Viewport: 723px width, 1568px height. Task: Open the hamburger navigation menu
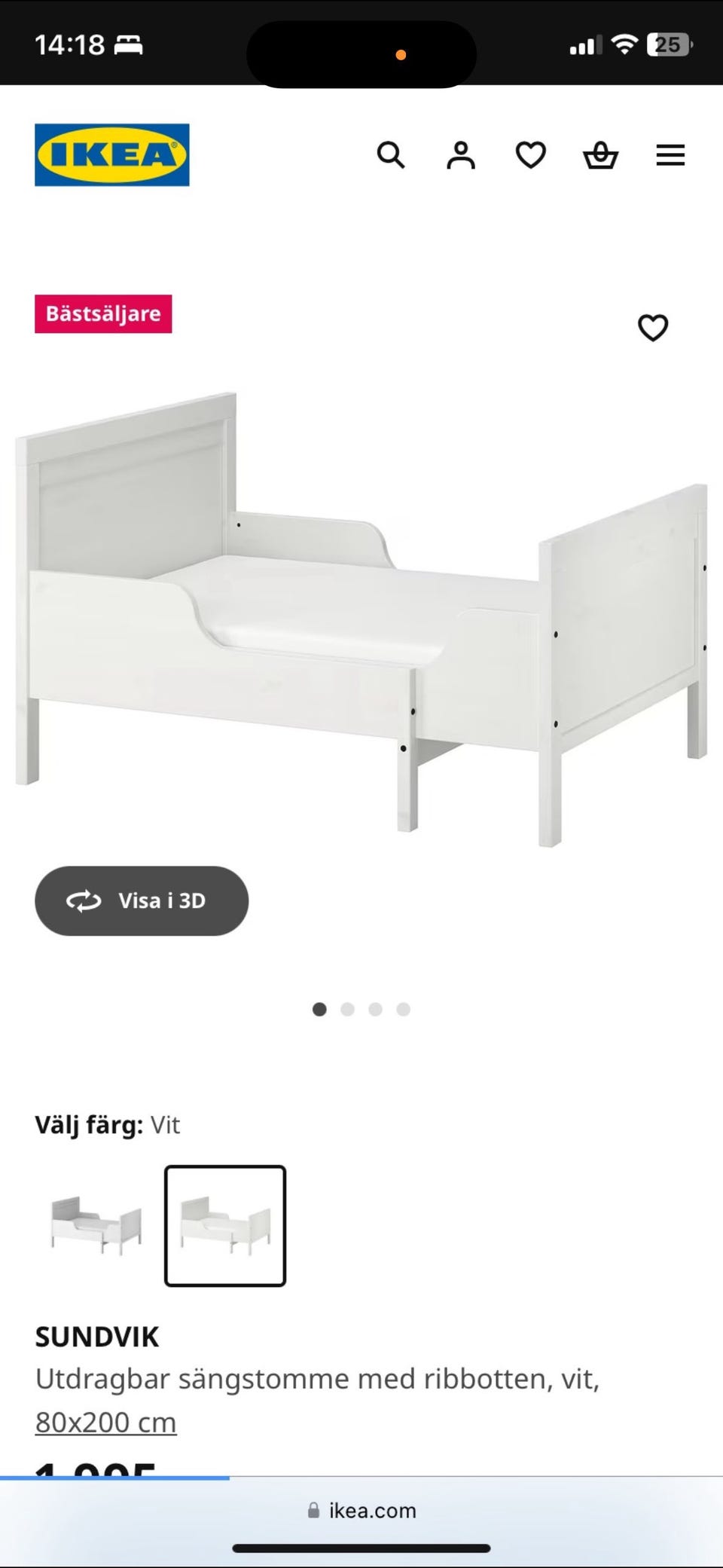(x=670, y=155)
